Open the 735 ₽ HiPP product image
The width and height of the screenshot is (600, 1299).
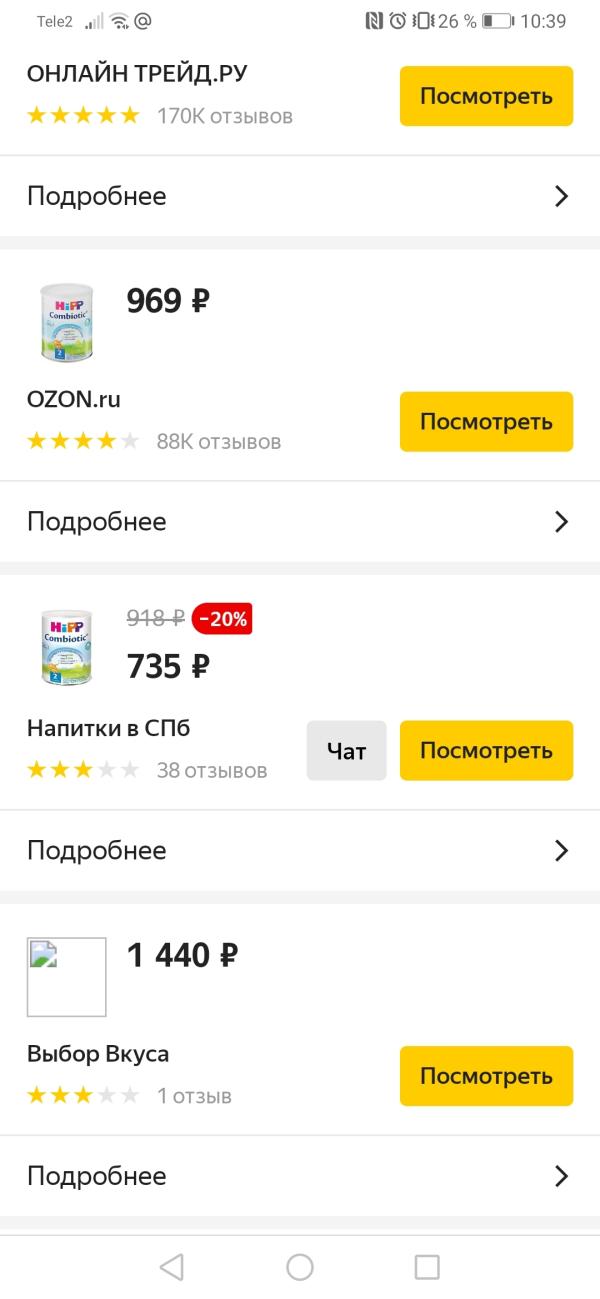pos(66,648)
